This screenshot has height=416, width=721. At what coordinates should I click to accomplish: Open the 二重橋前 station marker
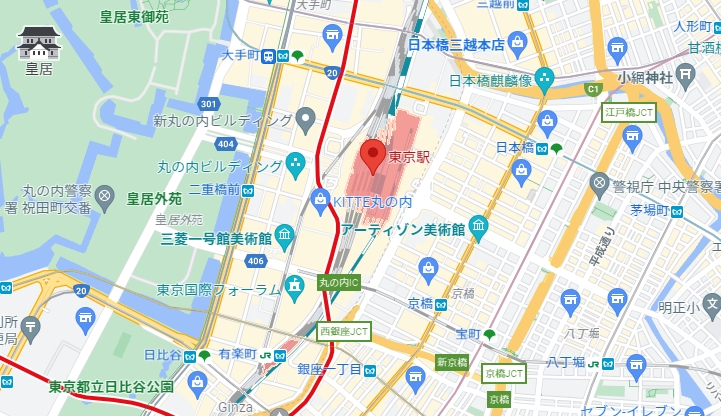tap(247, 189)
